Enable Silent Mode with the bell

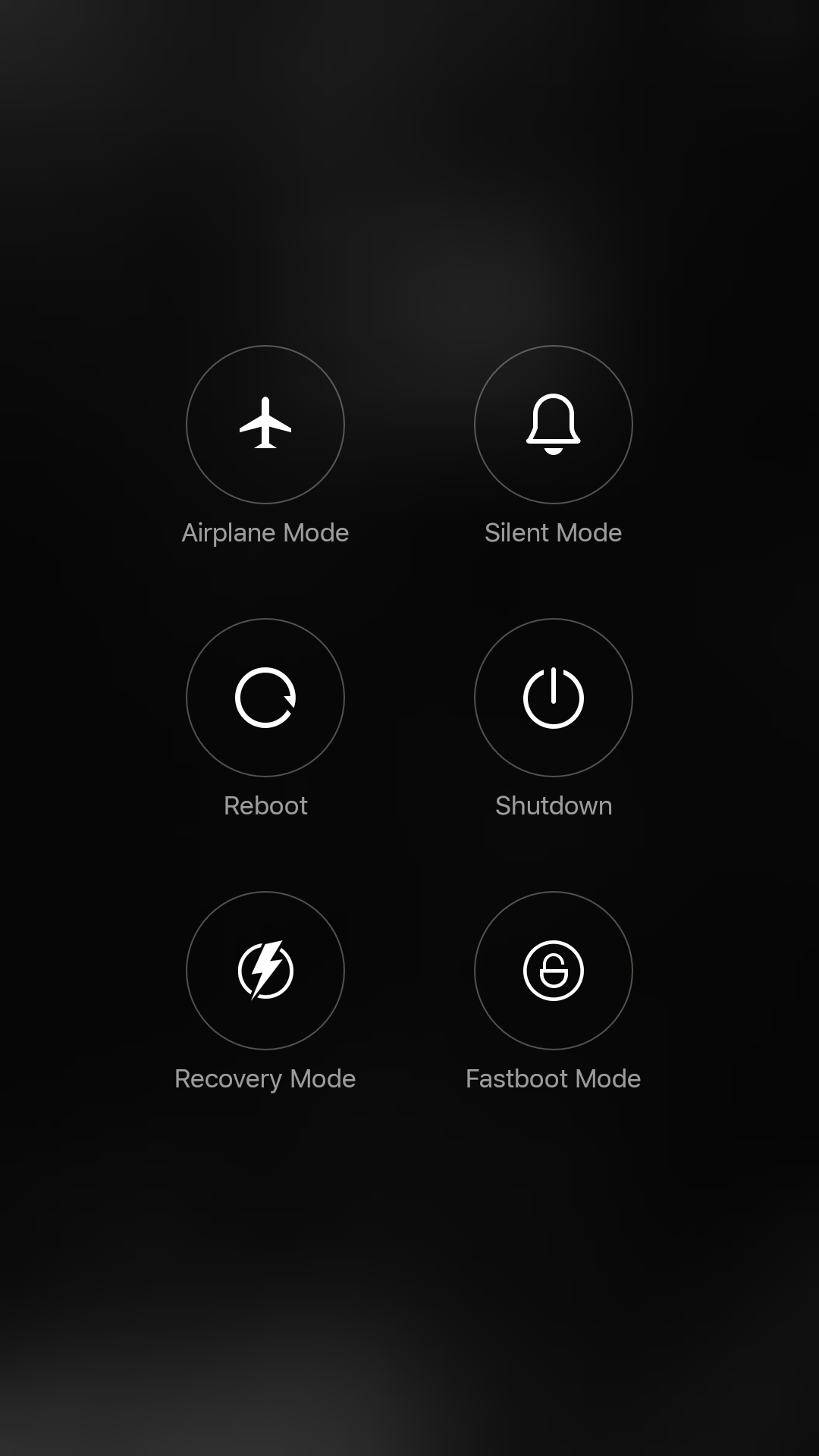click(554, 425)
